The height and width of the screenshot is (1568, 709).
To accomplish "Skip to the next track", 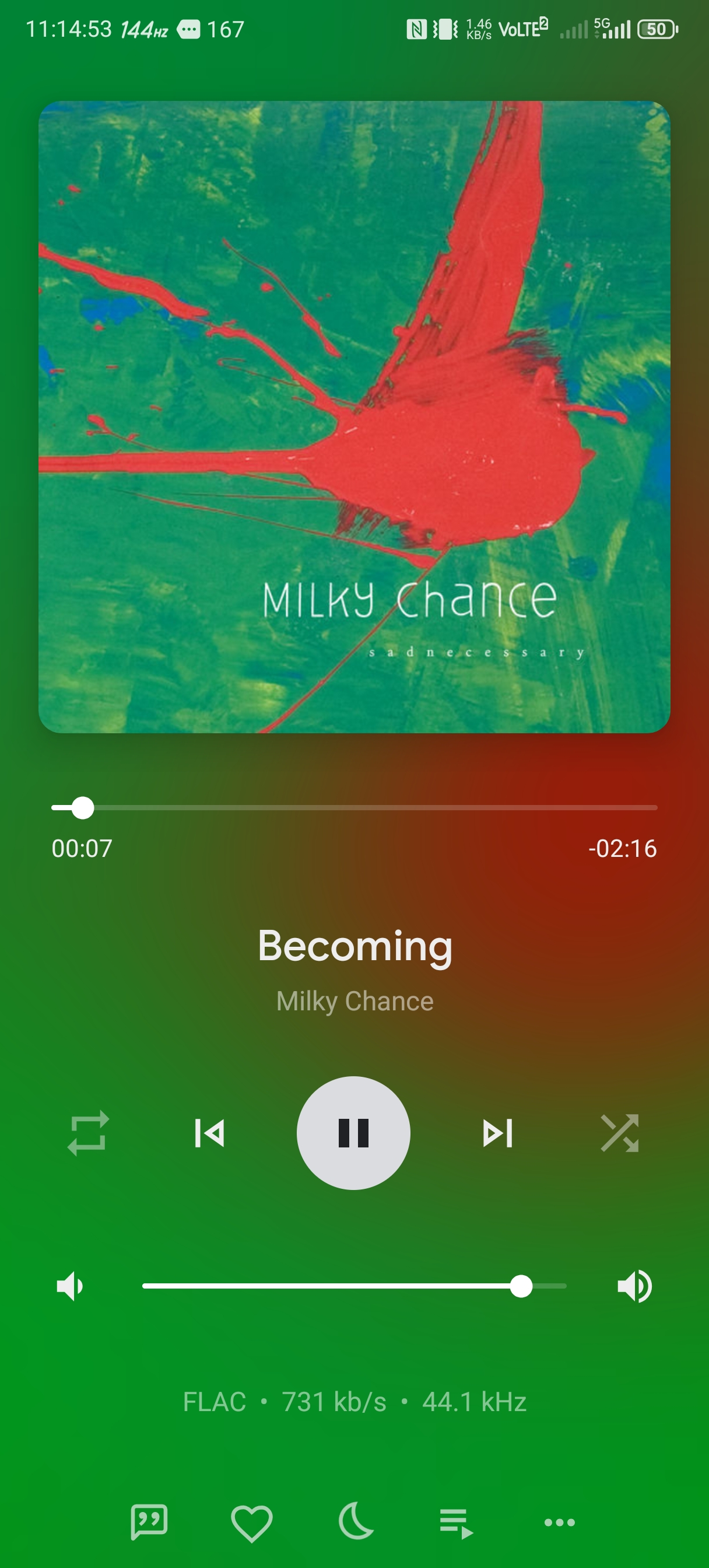I will coord(497,1133).
